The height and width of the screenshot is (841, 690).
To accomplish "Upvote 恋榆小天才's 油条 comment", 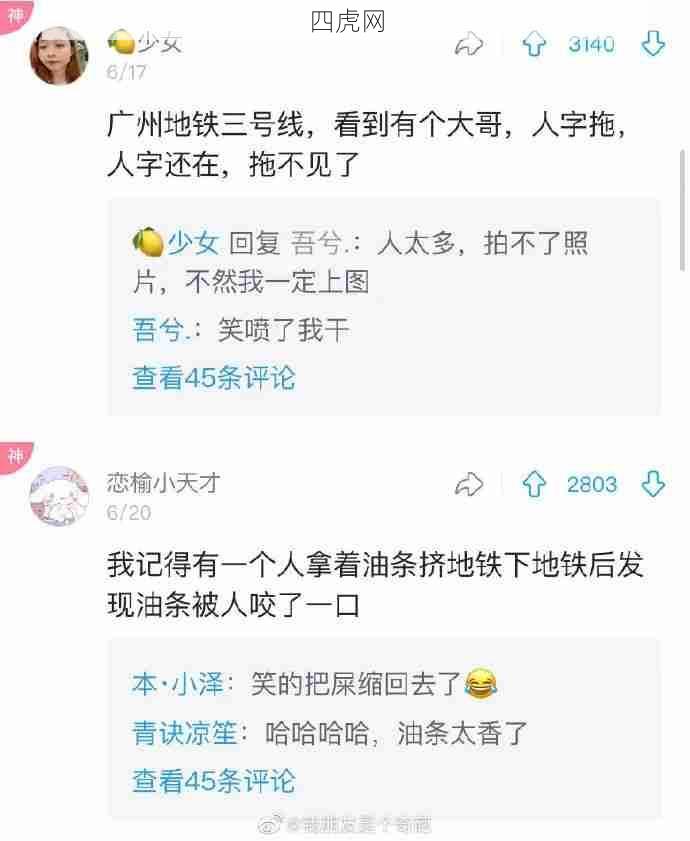I will (x=535, y=485).
